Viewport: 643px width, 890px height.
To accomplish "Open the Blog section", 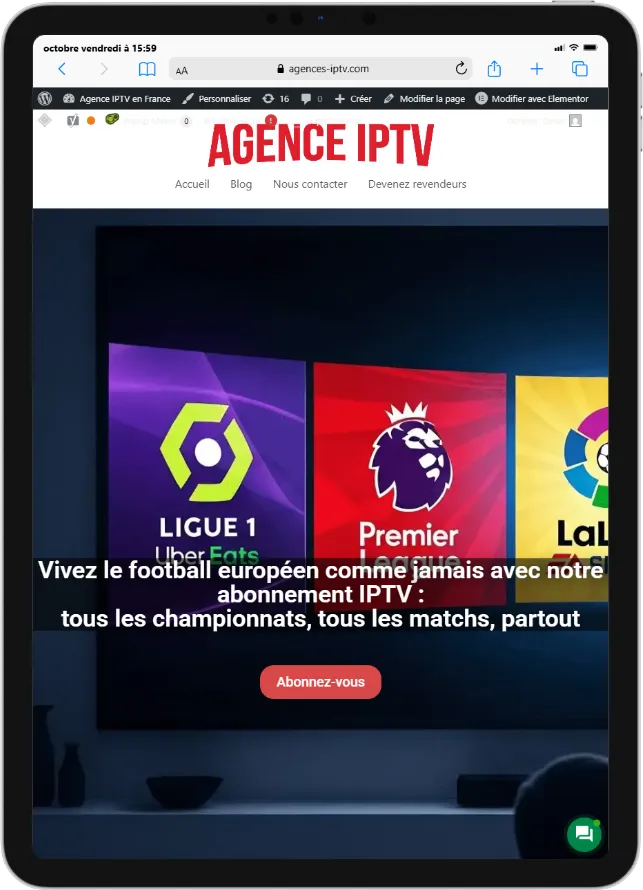I will tap(241, 184).
